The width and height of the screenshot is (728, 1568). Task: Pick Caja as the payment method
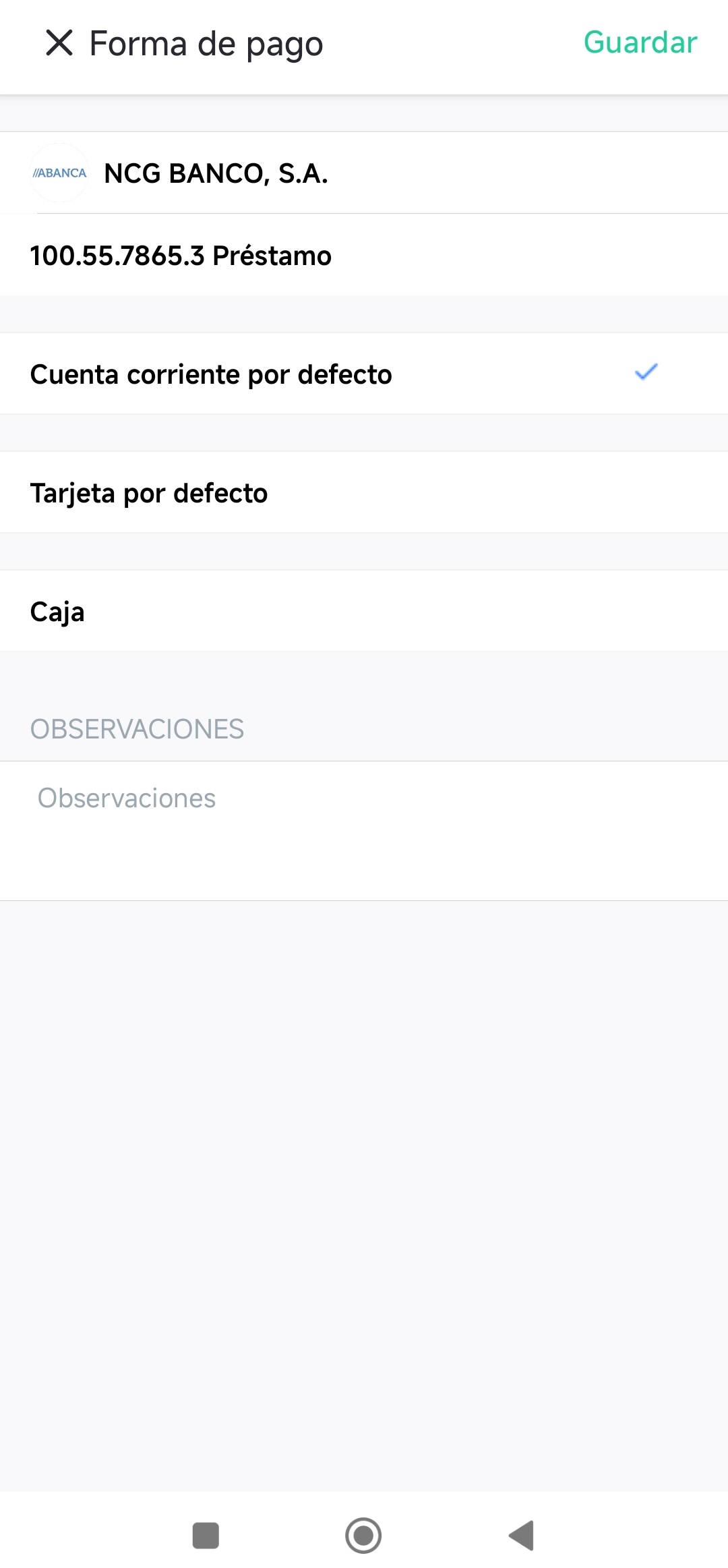(x=364, y=611)
